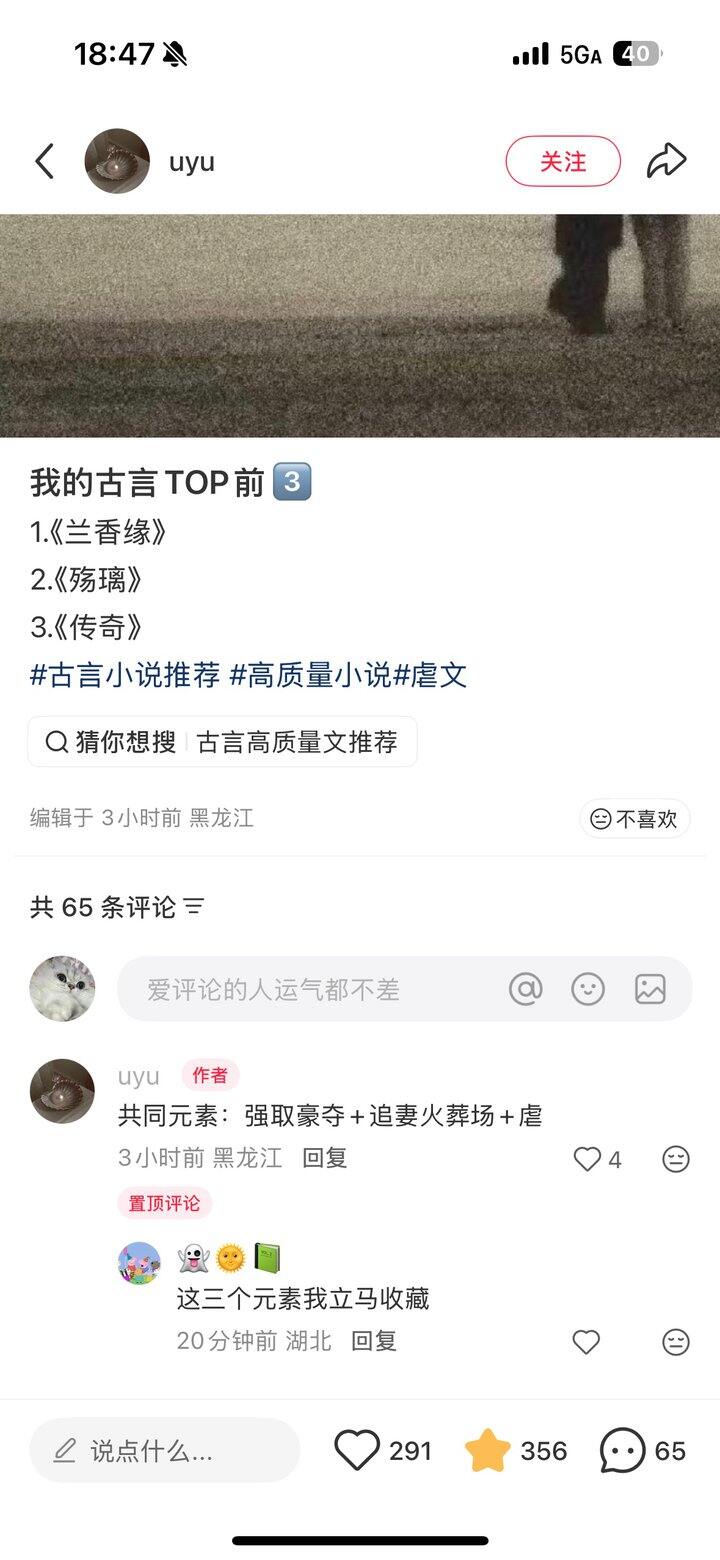720x1560 pixels.
Task: Share this post via the arrow icon
Action: pyautogui.click(x=666, y=161)
